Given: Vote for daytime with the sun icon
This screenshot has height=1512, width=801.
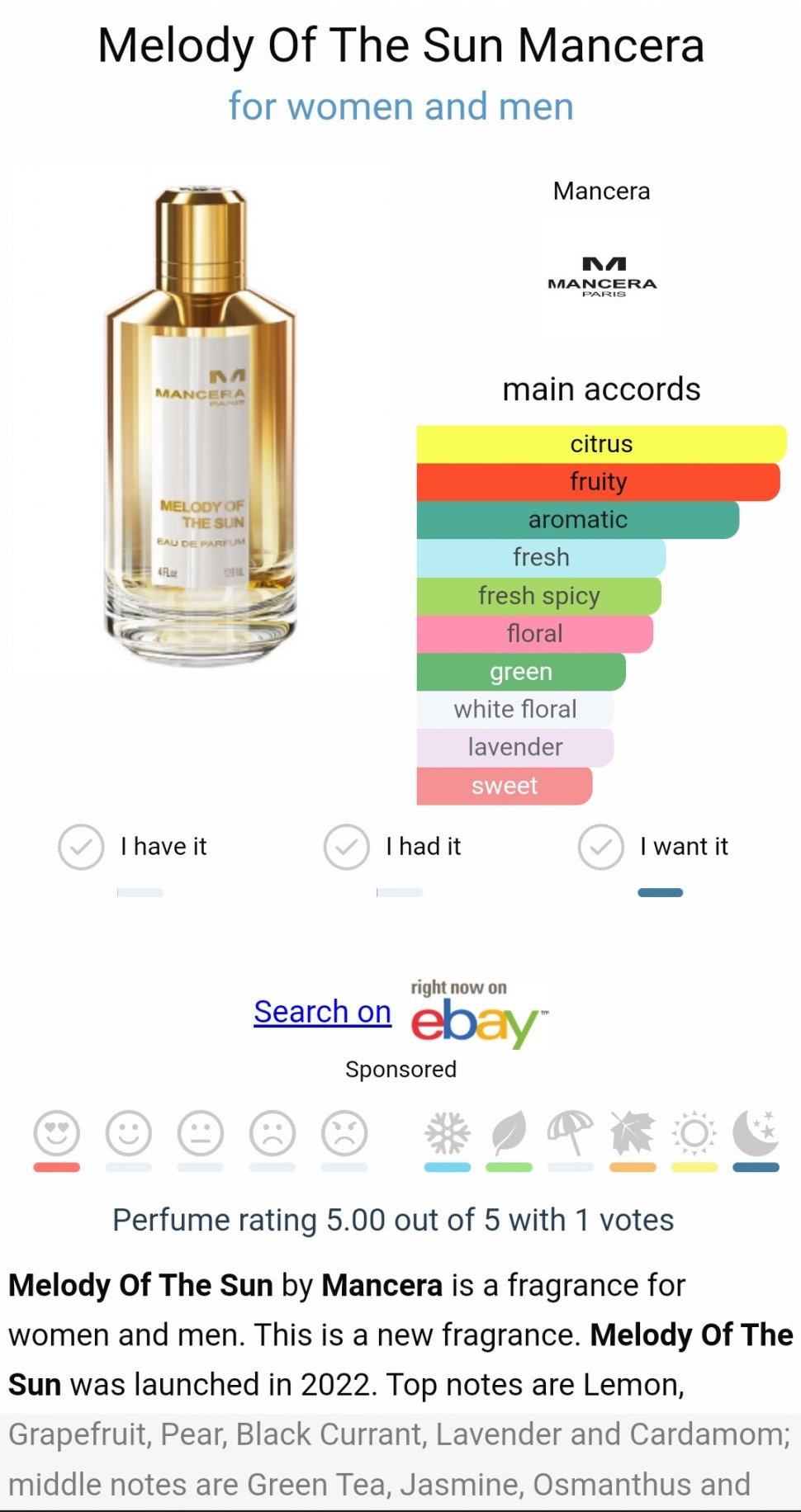Looking at the screenshot, I should pyautogui.click(x=694, y=1133).
